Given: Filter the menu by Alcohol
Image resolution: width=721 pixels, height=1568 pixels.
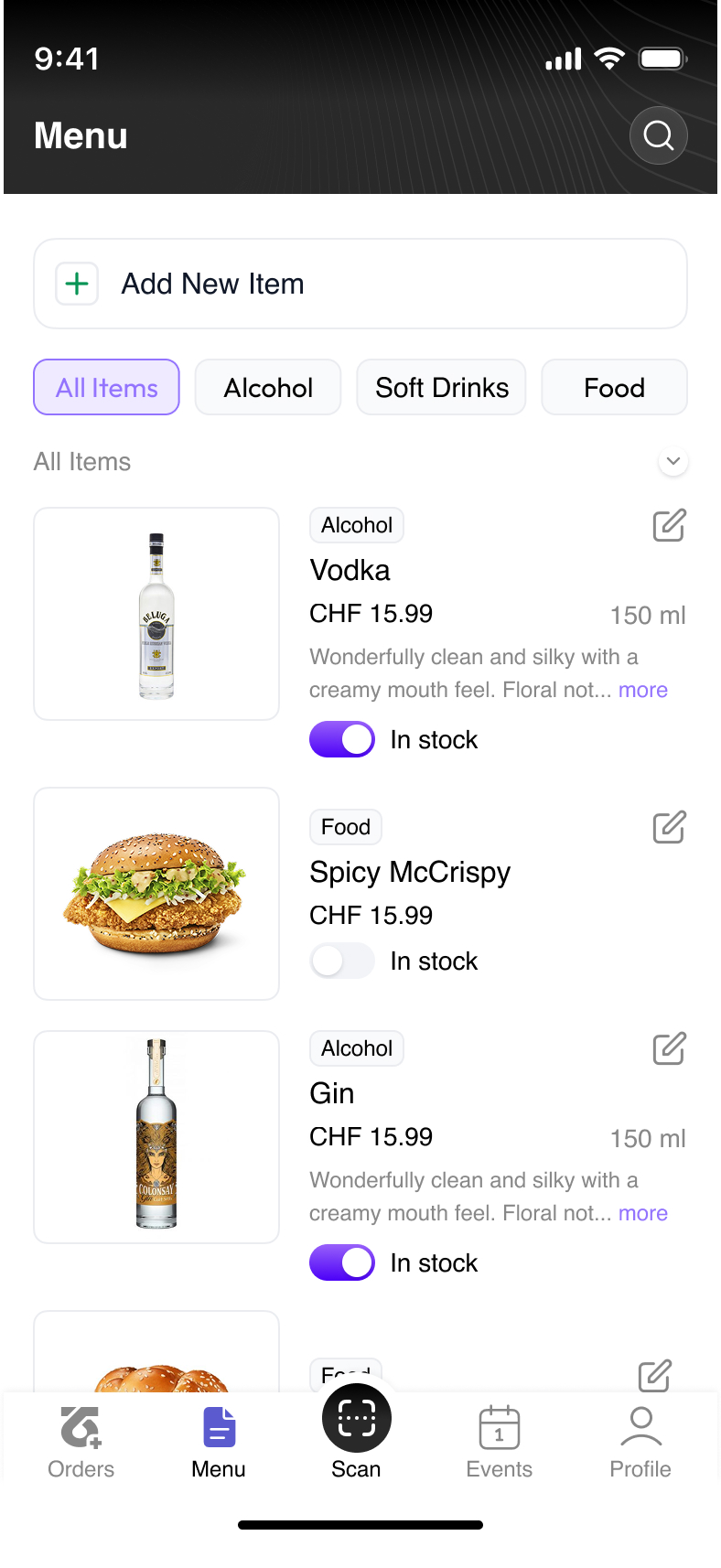Looking at the screenshot, I should pos(268,387).
